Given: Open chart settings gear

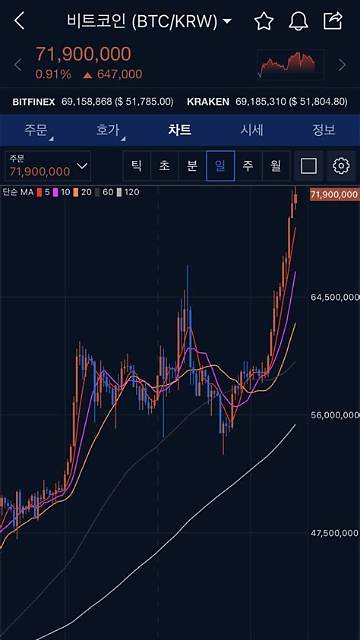Looking at the screenshot, I should (341, 166).
